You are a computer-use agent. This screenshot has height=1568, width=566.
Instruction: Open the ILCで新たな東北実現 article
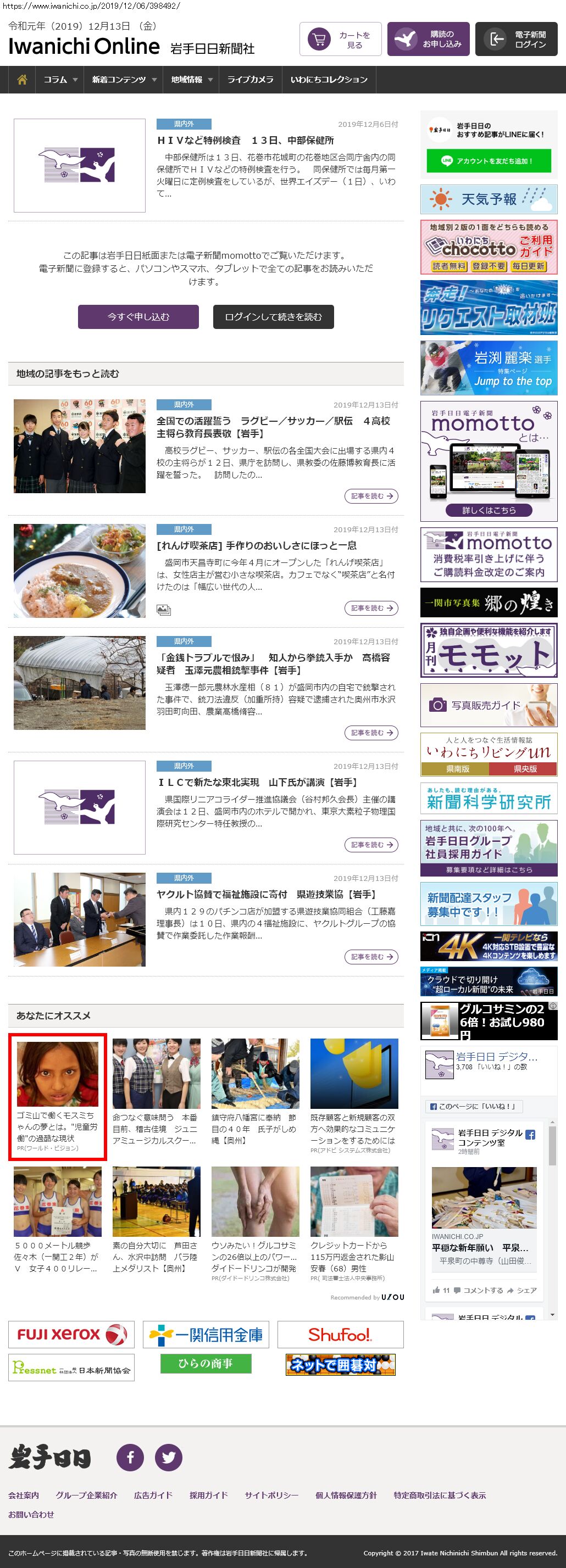pyautogui.click(x=257, y=782)
